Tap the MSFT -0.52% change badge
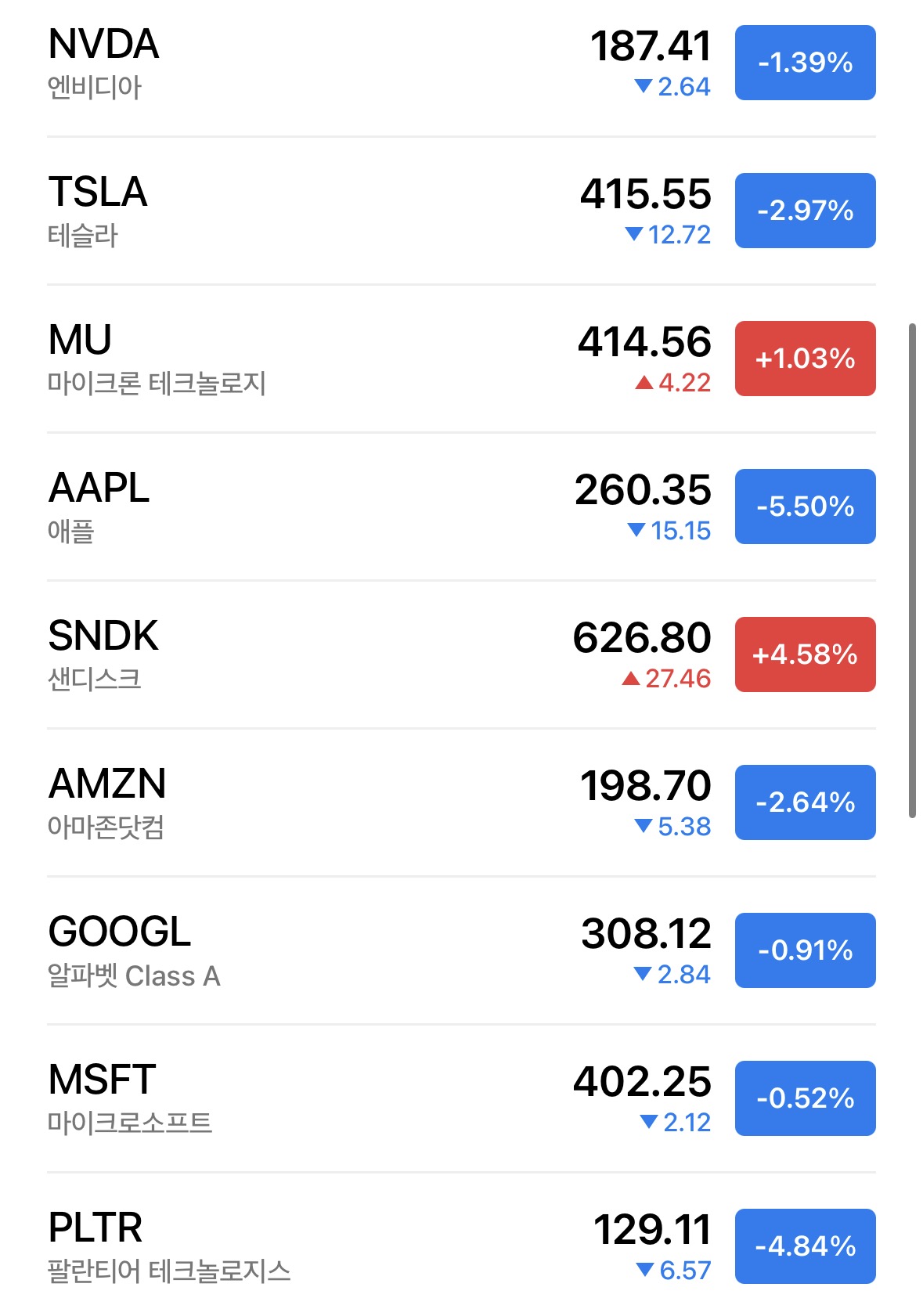Screen dimensions: 923x1316 click(805, 1098)
